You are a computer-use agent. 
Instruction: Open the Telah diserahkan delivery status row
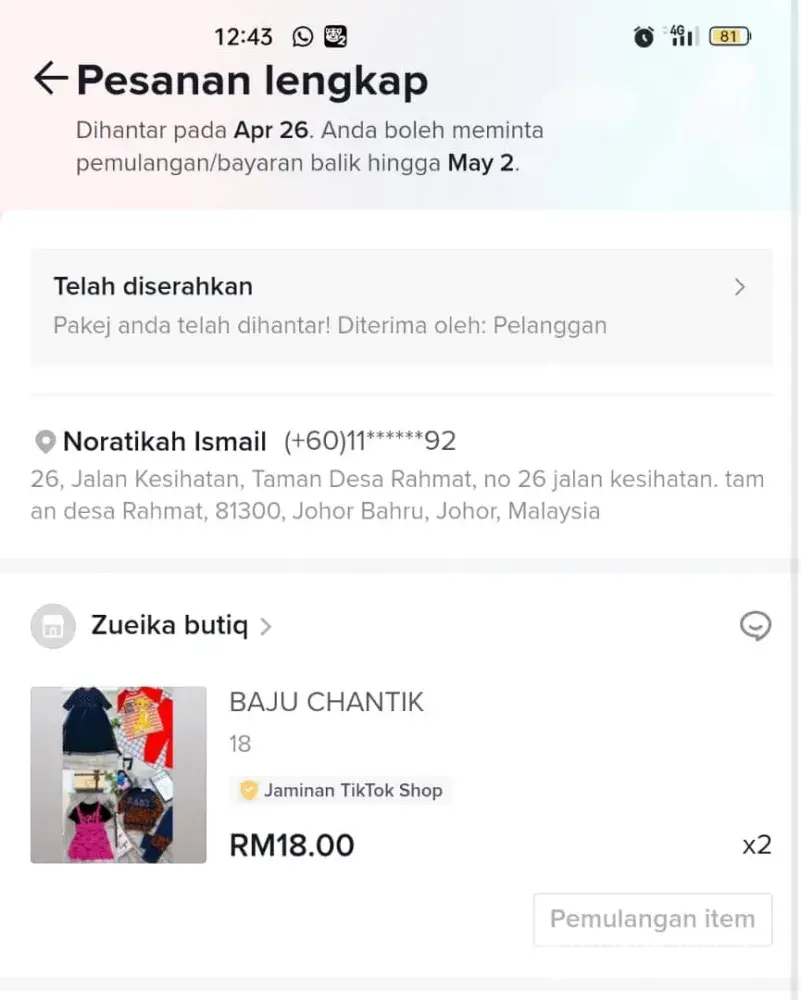coord(401,306)
